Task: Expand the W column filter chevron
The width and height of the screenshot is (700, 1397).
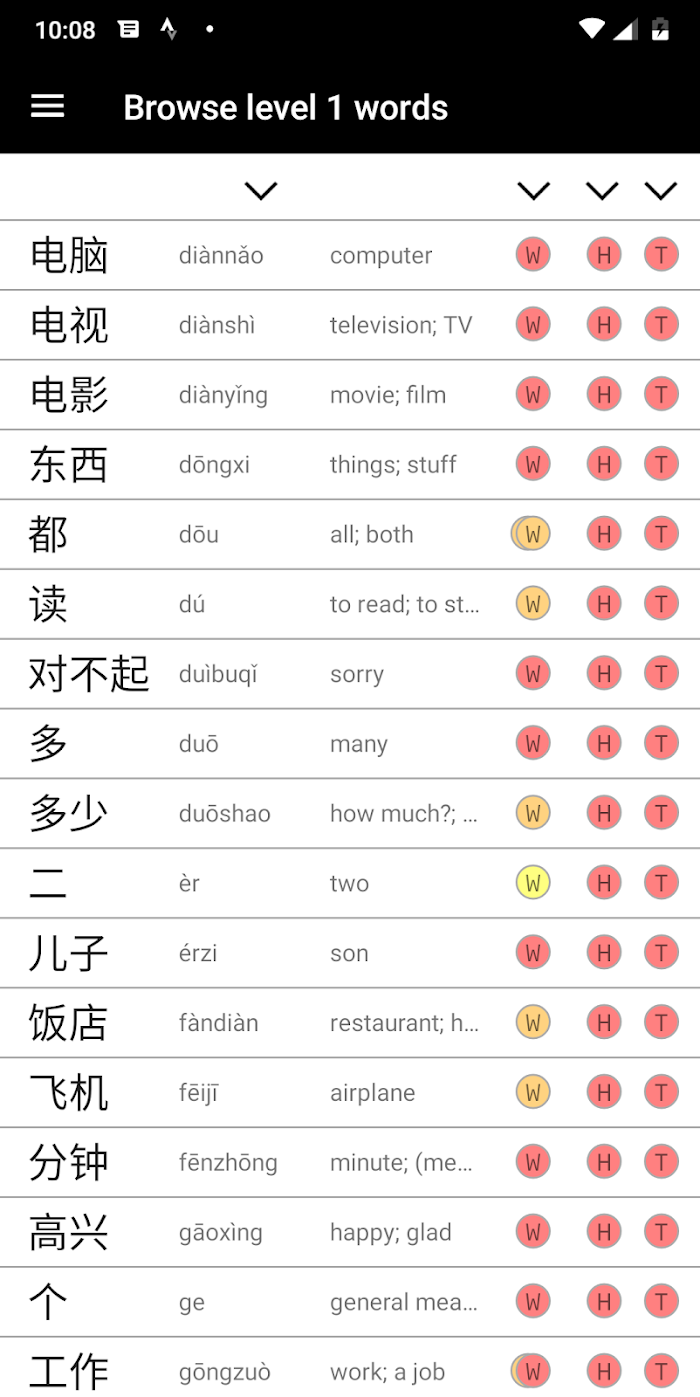Action: 534,190
